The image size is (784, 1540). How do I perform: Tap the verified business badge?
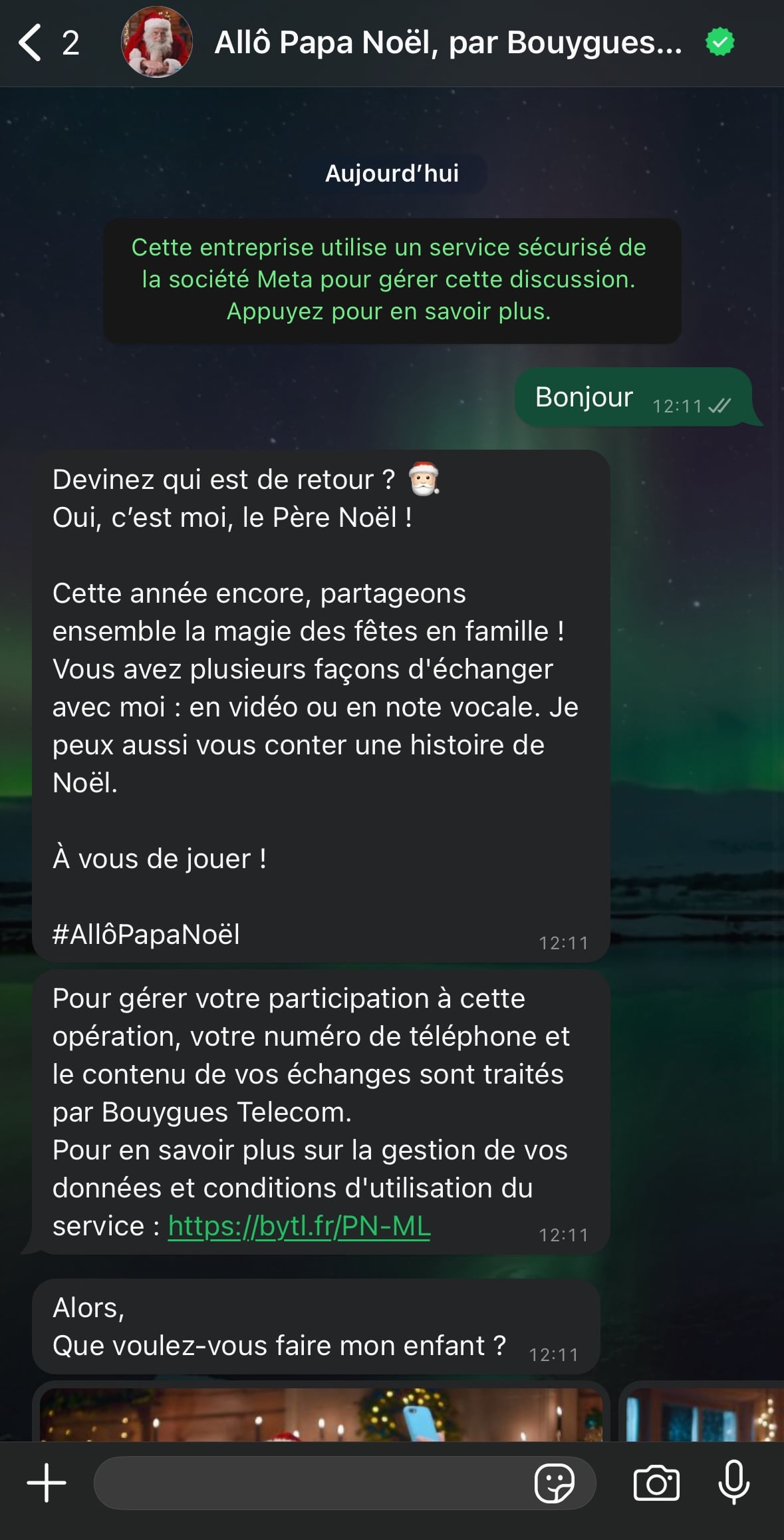[720, 42]
